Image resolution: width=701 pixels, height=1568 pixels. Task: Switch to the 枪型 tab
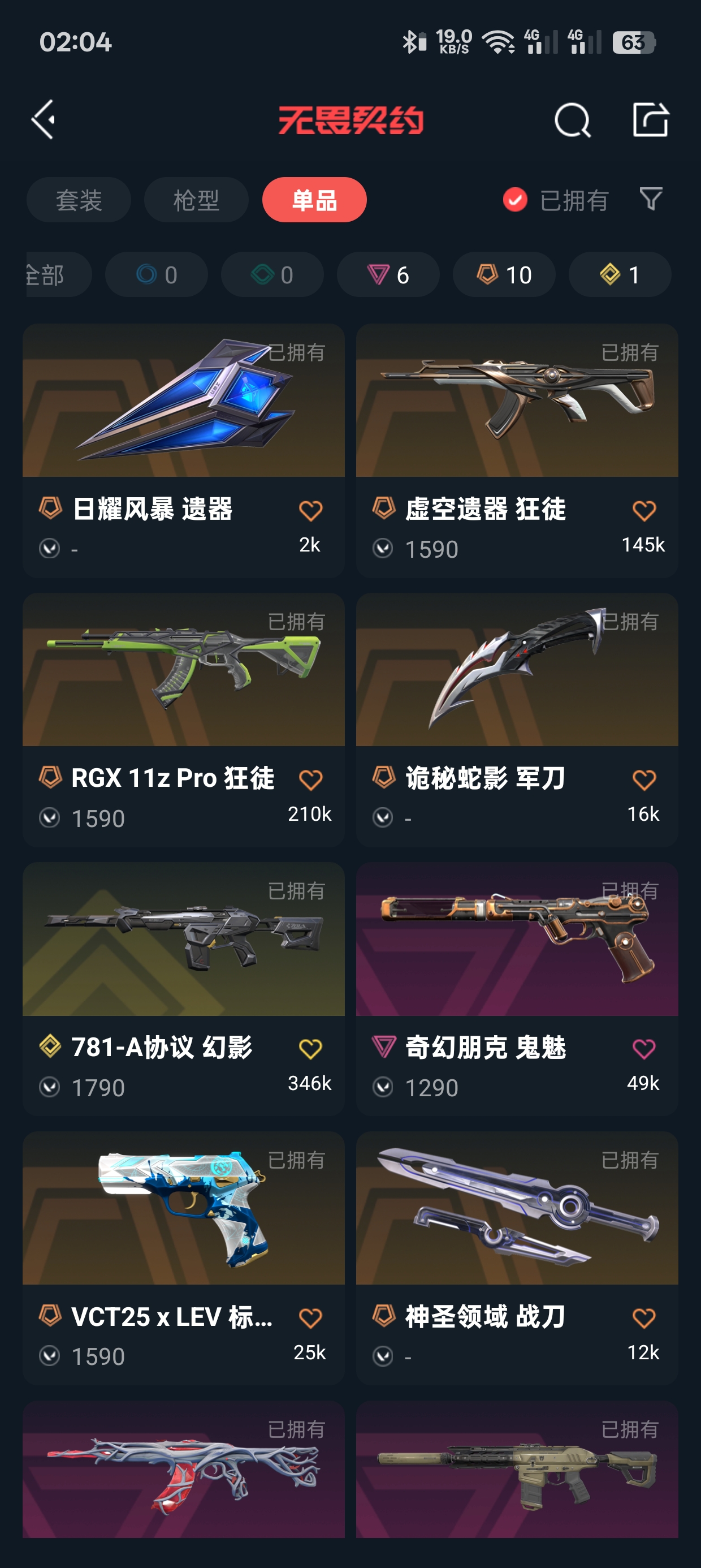pos(196,200)
